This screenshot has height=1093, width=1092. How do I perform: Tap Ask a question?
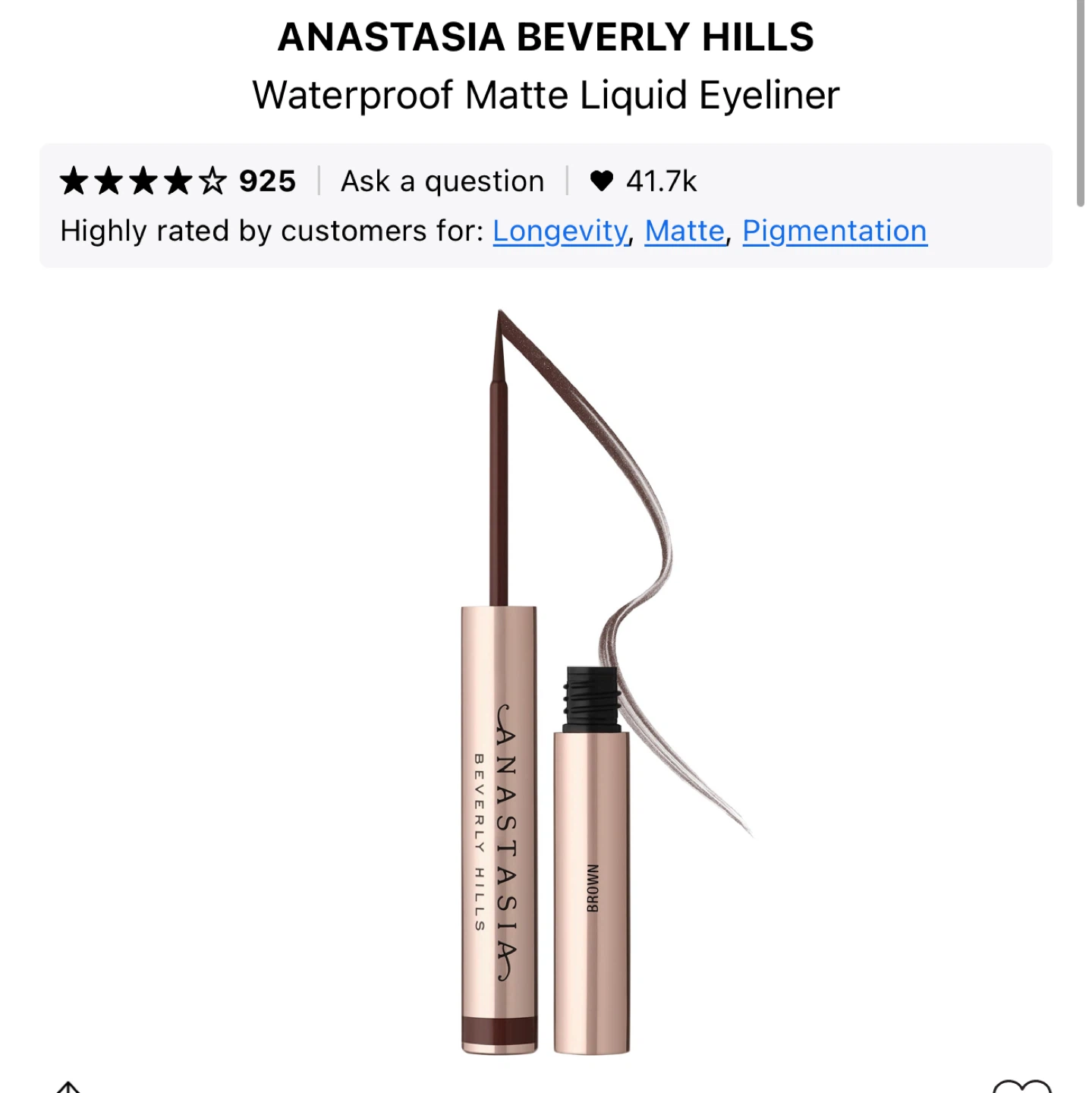(x=442, y=181)
